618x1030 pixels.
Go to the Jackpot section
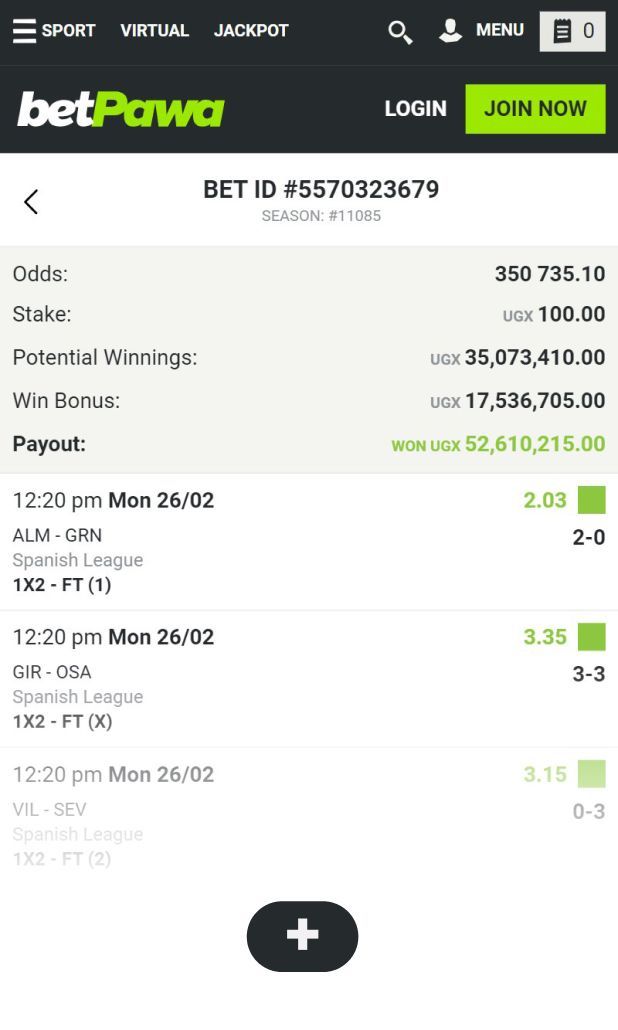click(251, 31)
